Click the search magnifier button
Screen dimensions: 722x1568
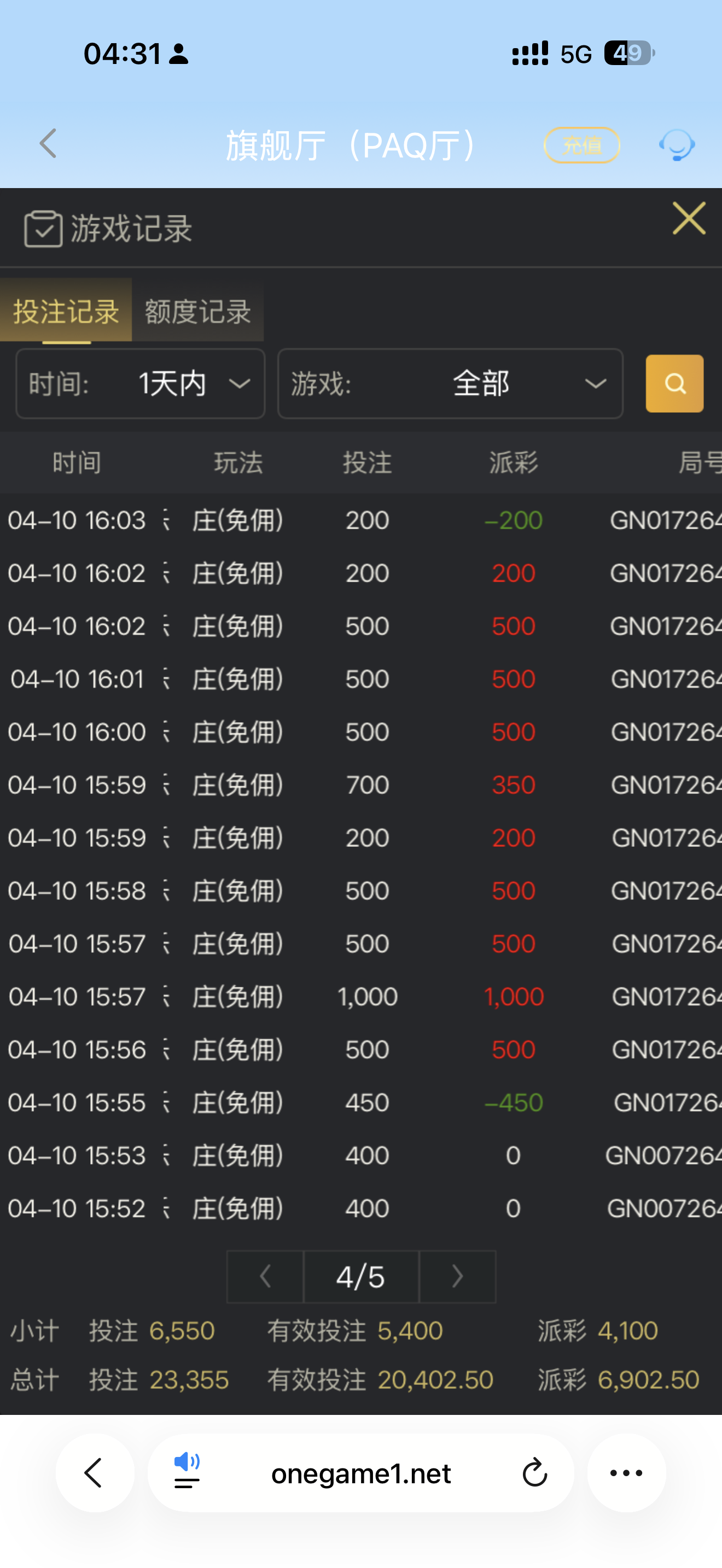tap(673, 383)
